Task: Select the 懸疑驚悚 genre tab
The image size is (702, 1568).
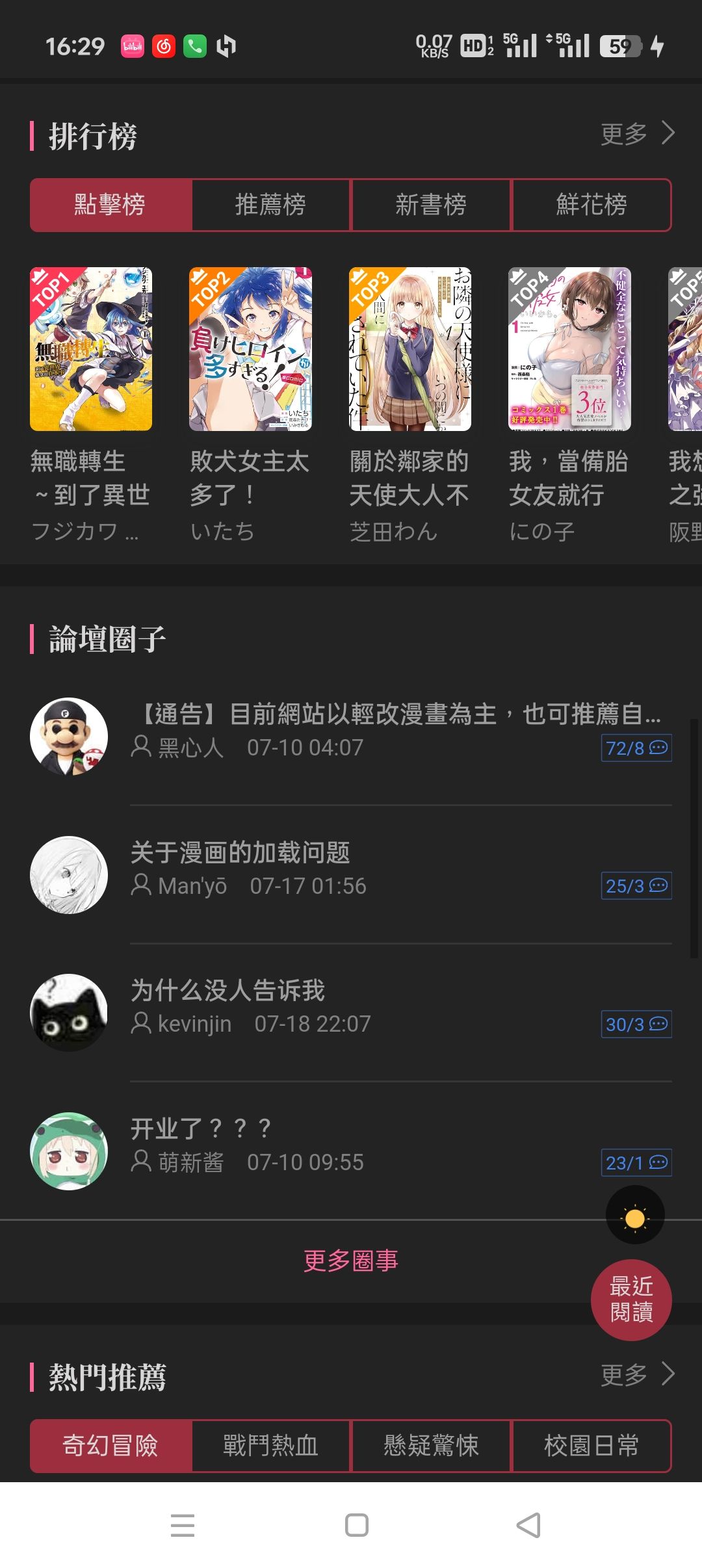Action: point(431,1446)
